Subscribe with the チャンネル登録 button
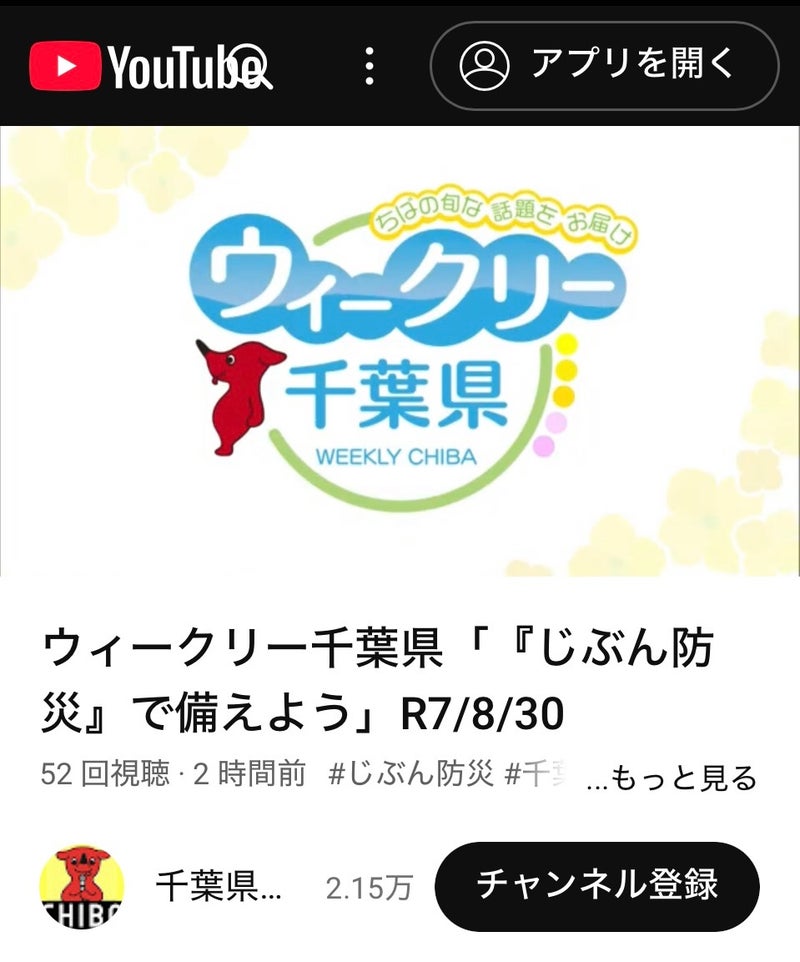The width and height of the screenshot is (800, 962). click(597, 885)
